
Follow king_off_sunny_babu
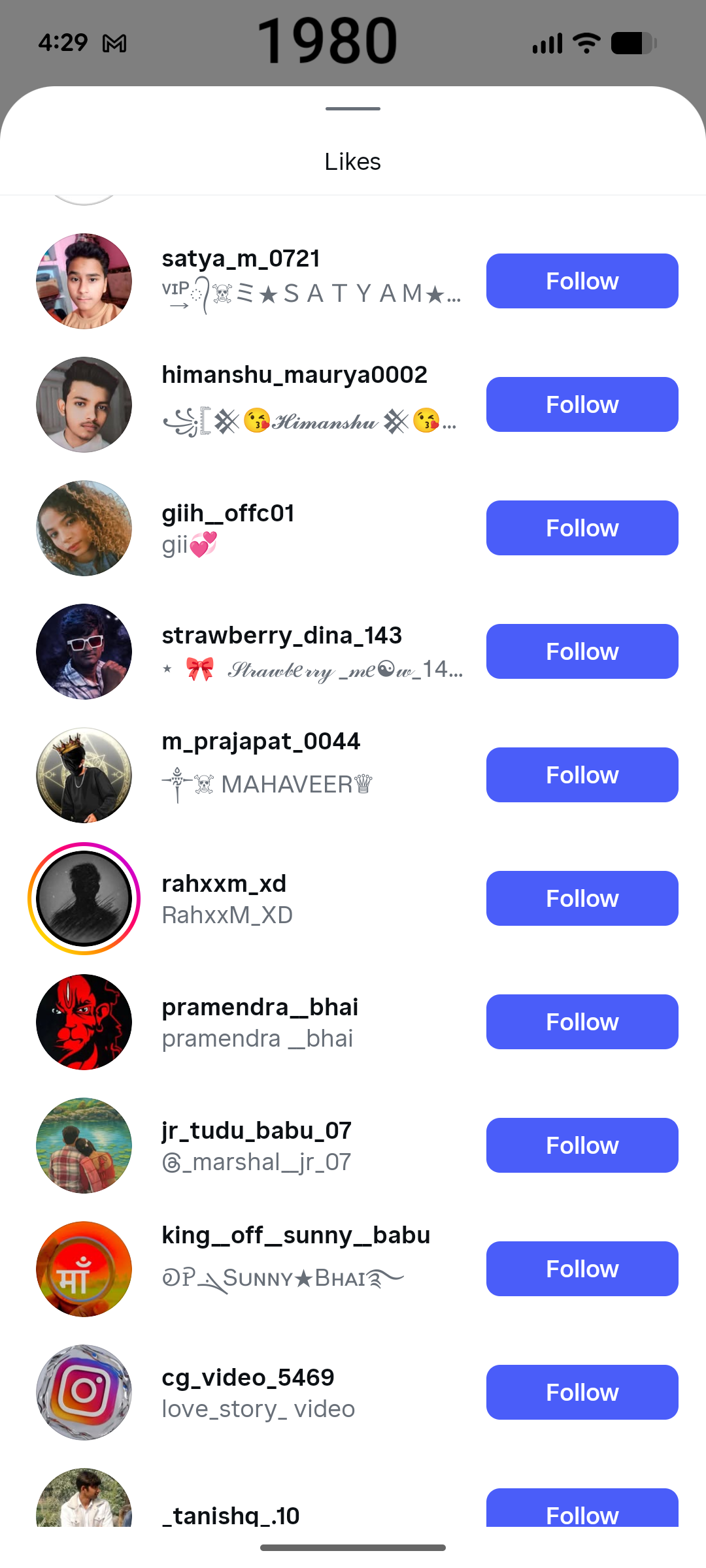pos(582,1269)
